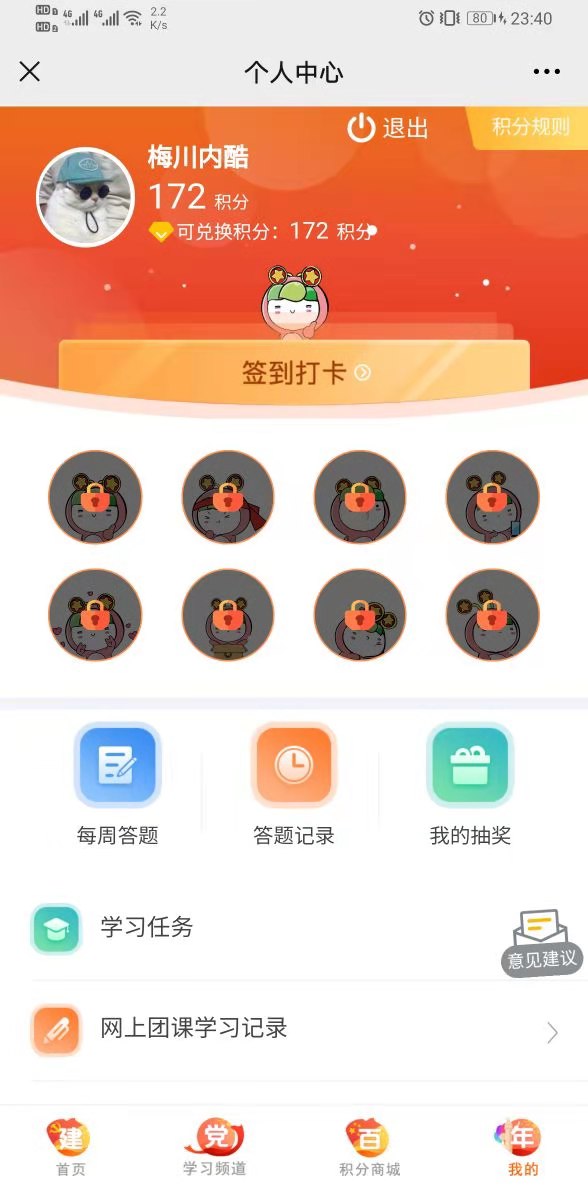The width and height of the screenshot is (588, 1200).
Task: Tap the 签到打卡 check-in button
Action: (294, 372)
